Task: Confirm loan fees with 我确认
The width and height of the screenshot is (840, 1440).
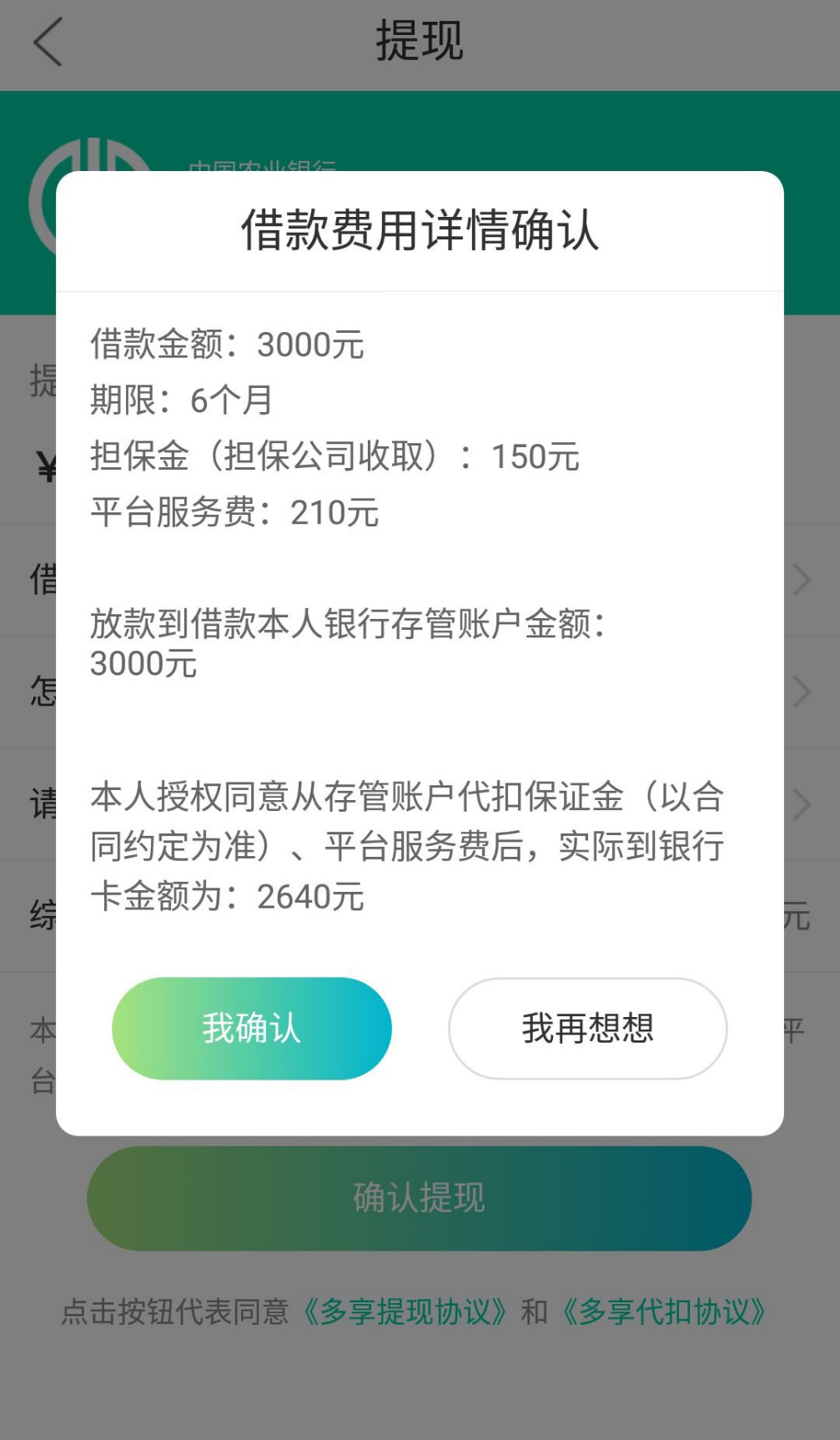Action: 251,1028
